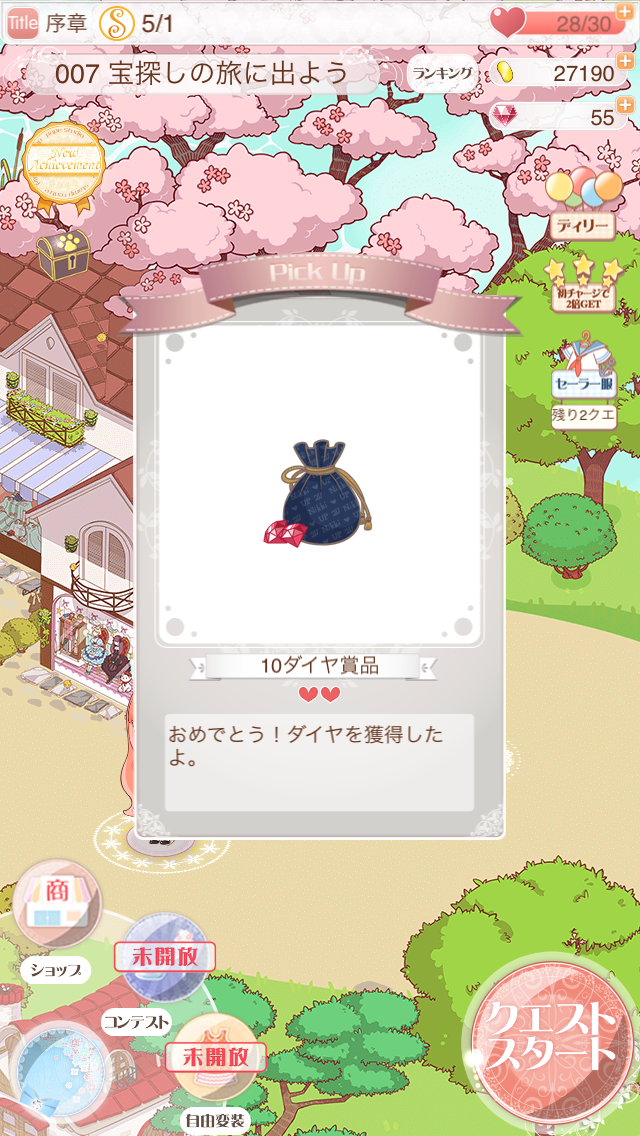Image resolution: width=640 pixels, height=1136 pixels.
Task: Buy more diamonds with the plus icon
Action: coord(625,105)
